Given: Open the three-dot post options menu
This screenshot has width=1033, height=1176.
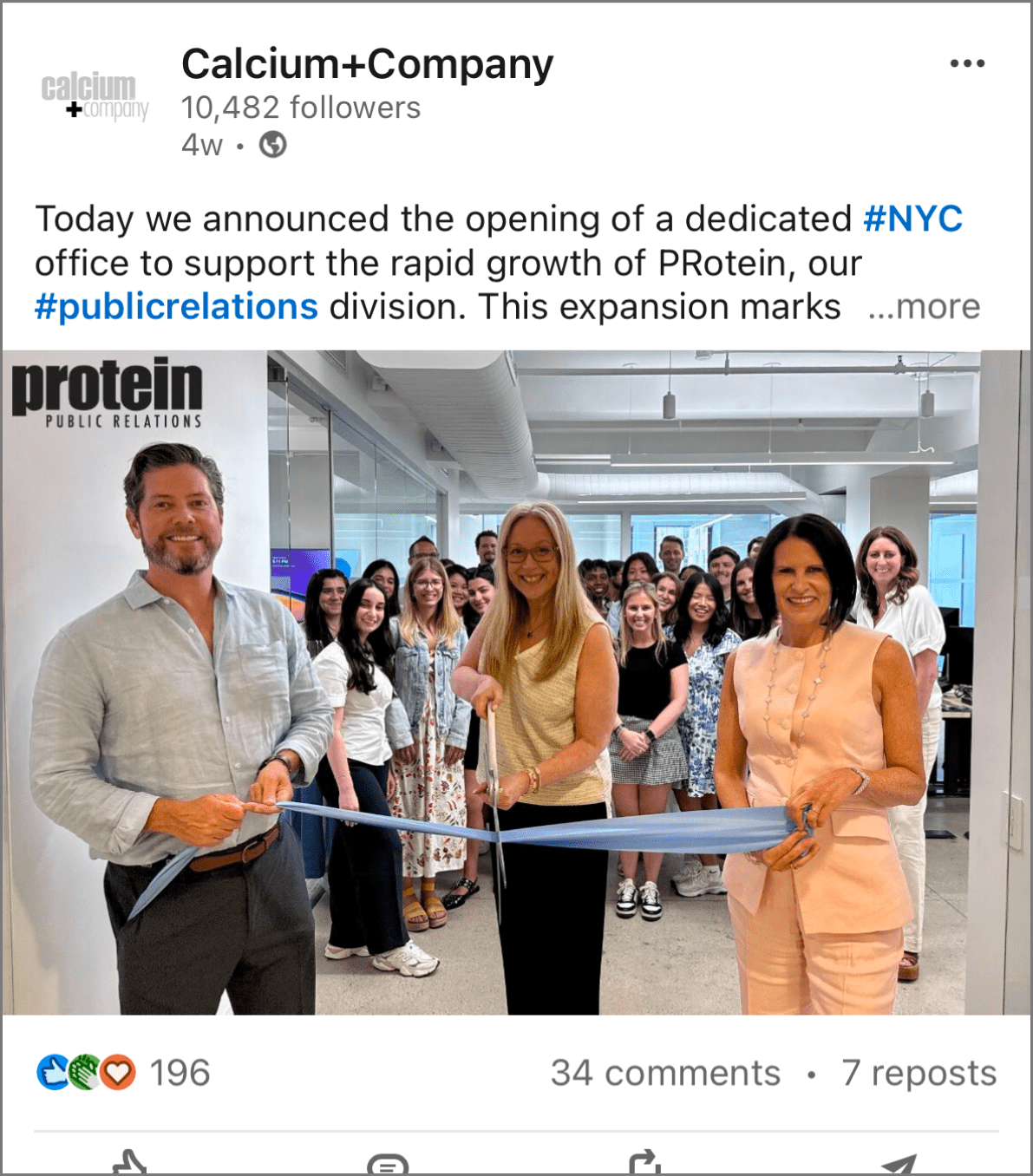Looking at the screenshot, I should [969, 62].
